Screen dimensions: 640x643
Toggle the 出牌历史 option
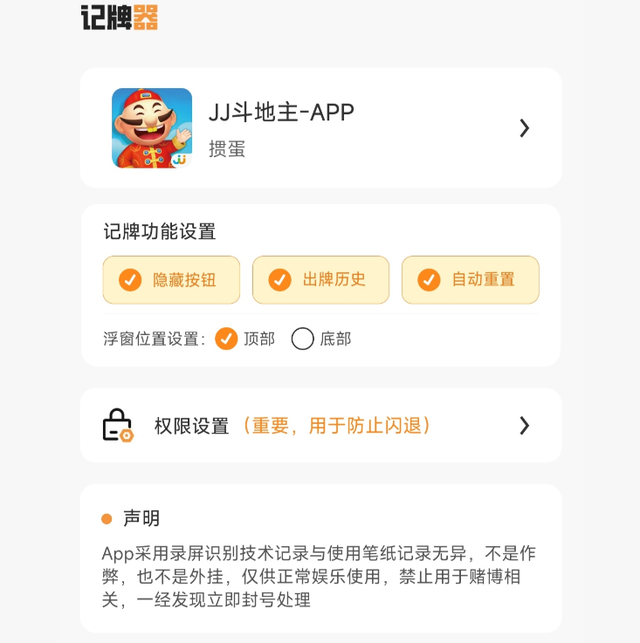tap(321, 280)
